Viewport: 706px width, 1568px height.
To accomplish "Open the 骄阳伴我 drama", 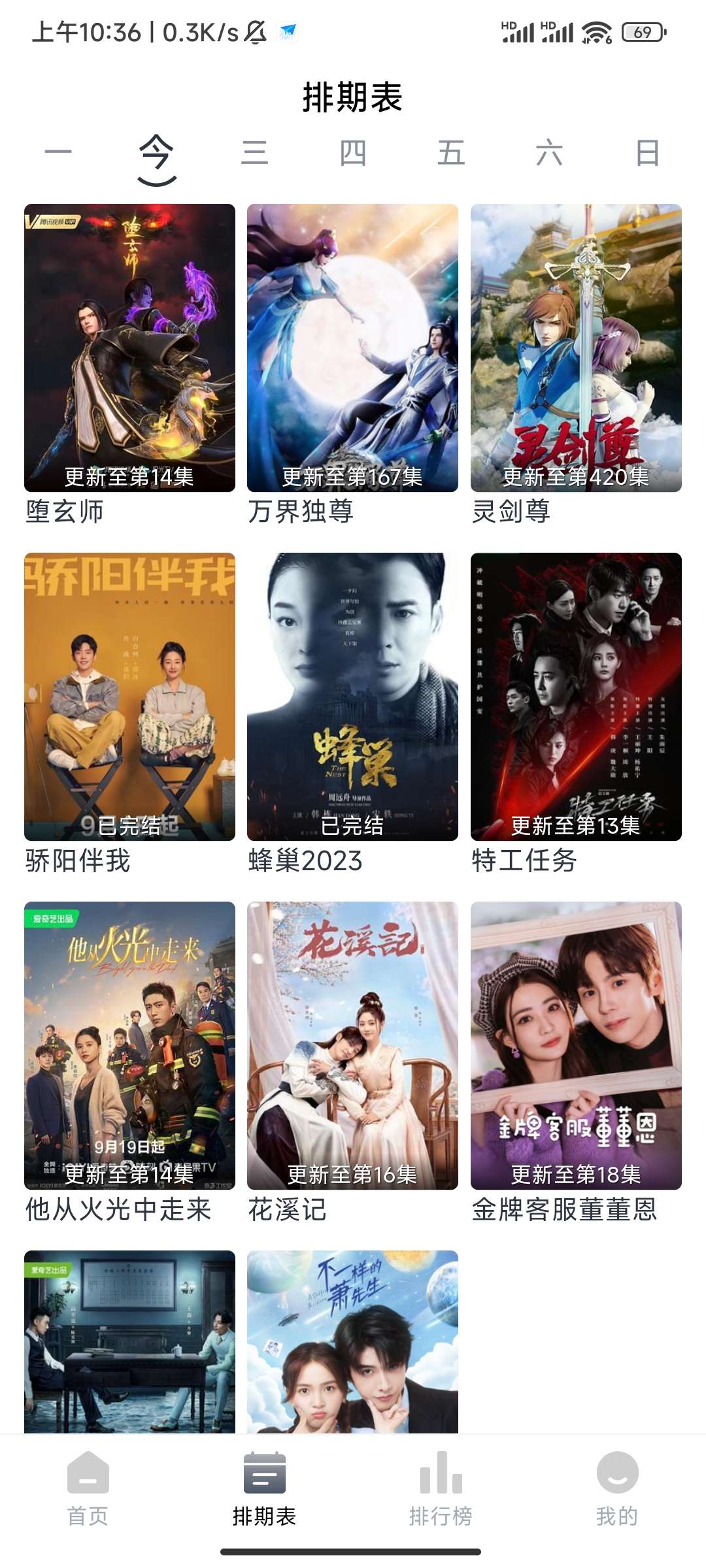I will click(x=129, y=696).
